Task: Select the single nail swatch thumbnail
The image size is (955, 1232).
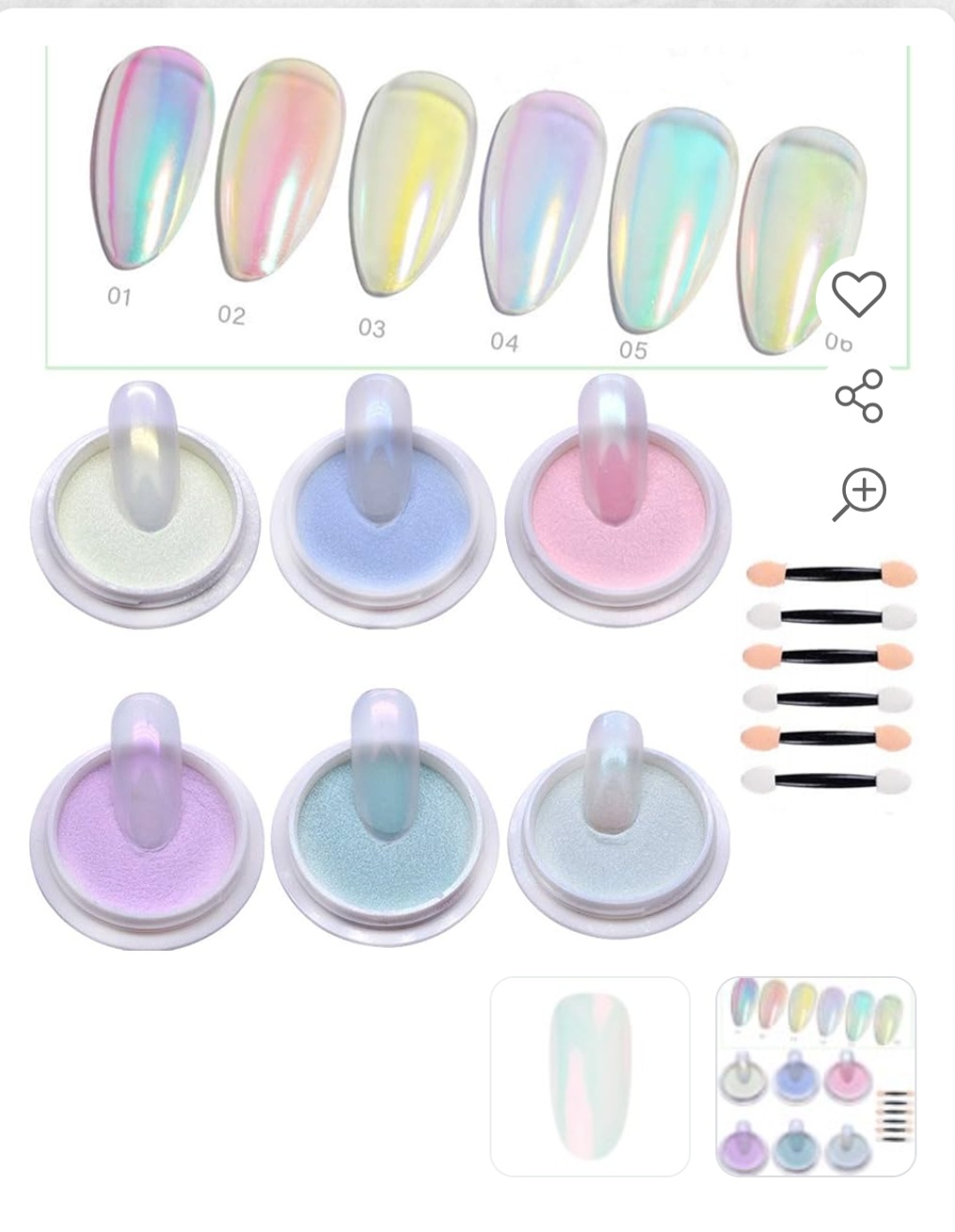Action: point(590,1076)
